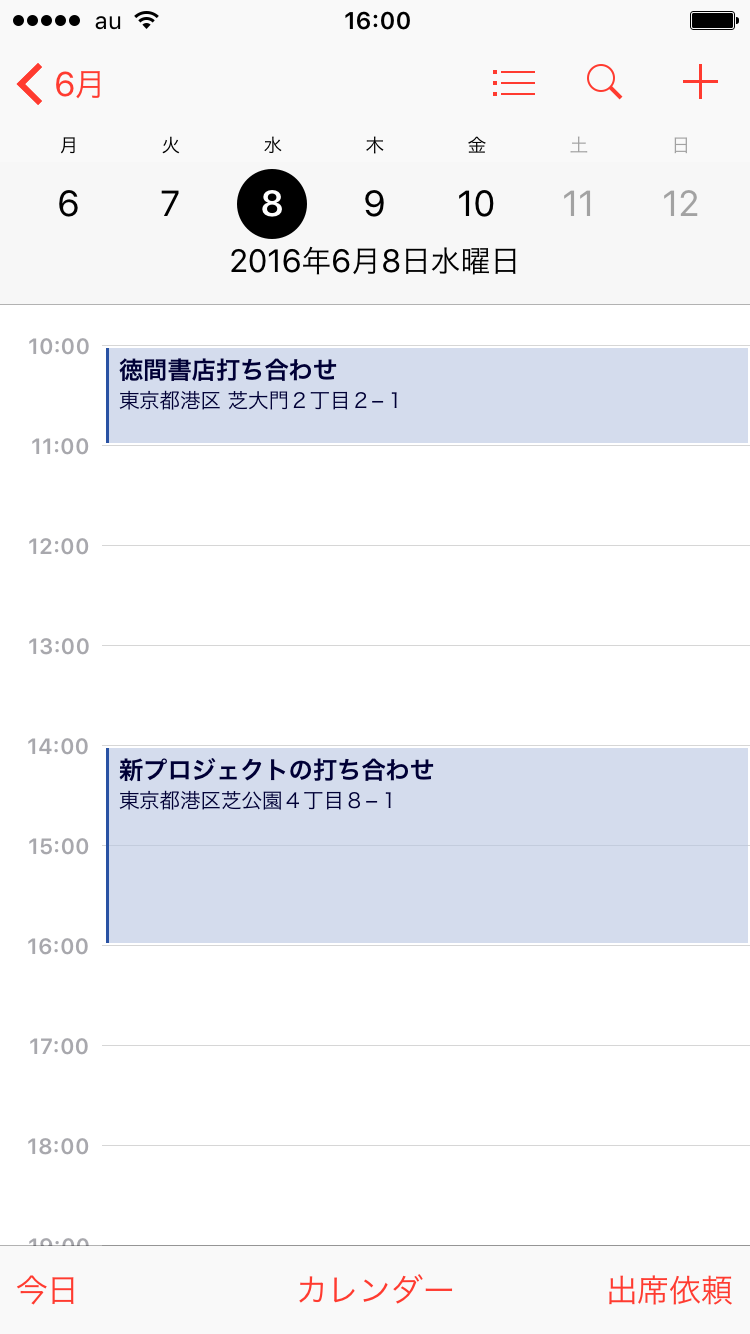
Task: Open calendar search
Action: [x=604, y=83]
